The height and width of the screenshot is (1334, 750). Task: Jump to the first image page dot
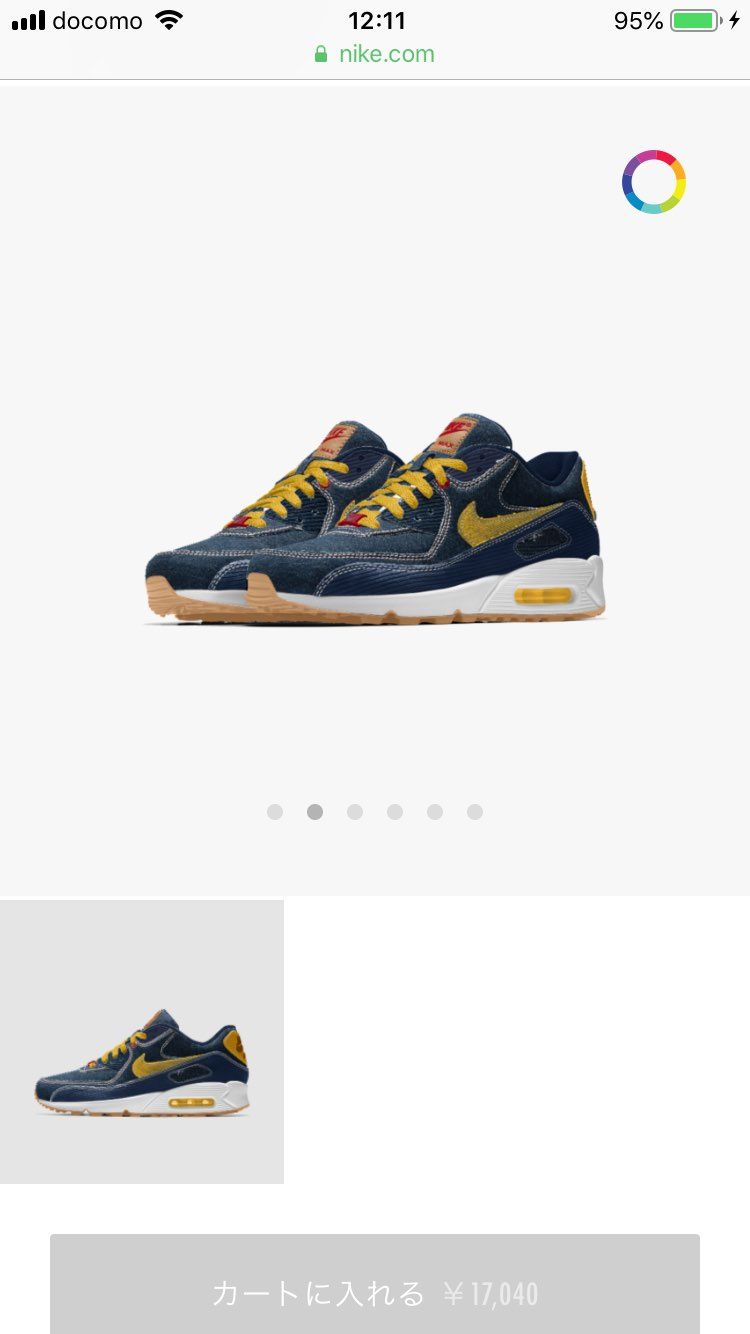point(275,812)
